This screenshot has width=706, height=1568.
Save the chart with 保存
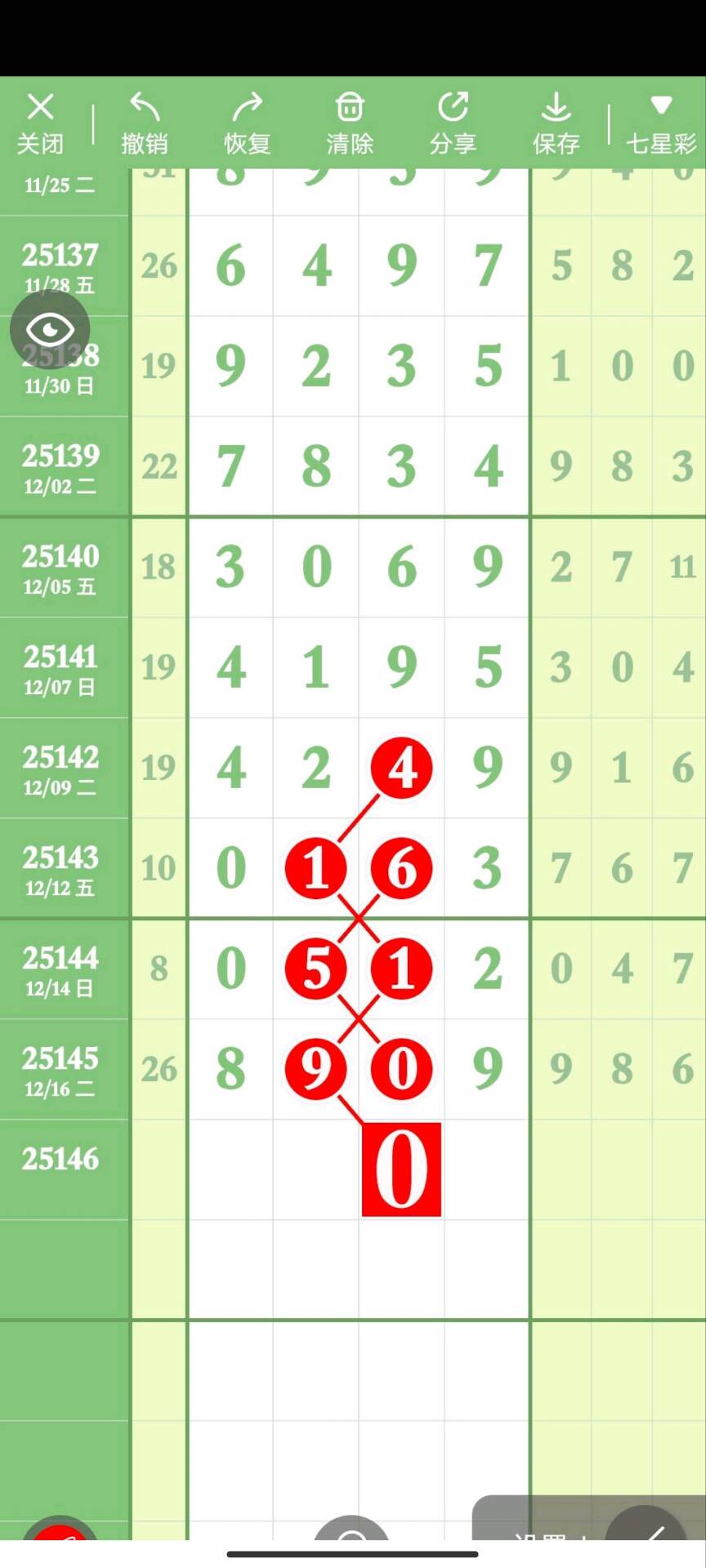point(556,123)
